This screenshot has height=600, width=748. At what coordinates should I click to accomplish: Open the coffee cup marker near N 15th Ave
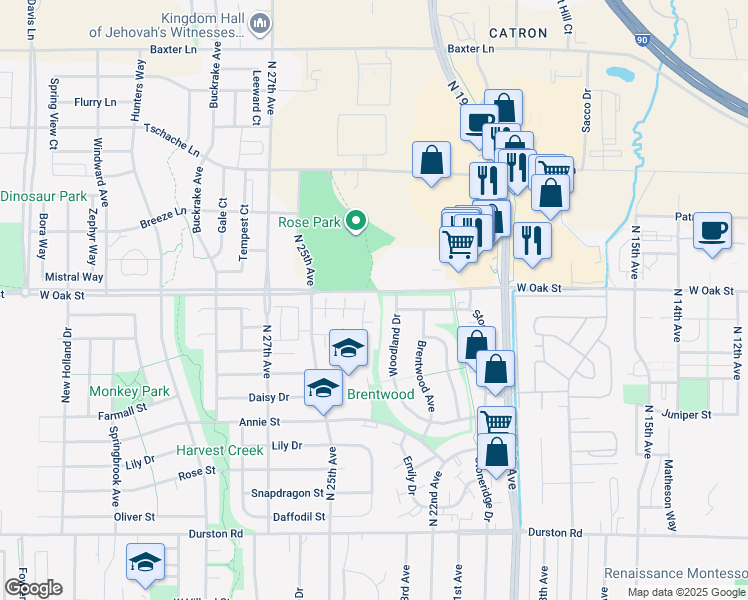point(711,231)
